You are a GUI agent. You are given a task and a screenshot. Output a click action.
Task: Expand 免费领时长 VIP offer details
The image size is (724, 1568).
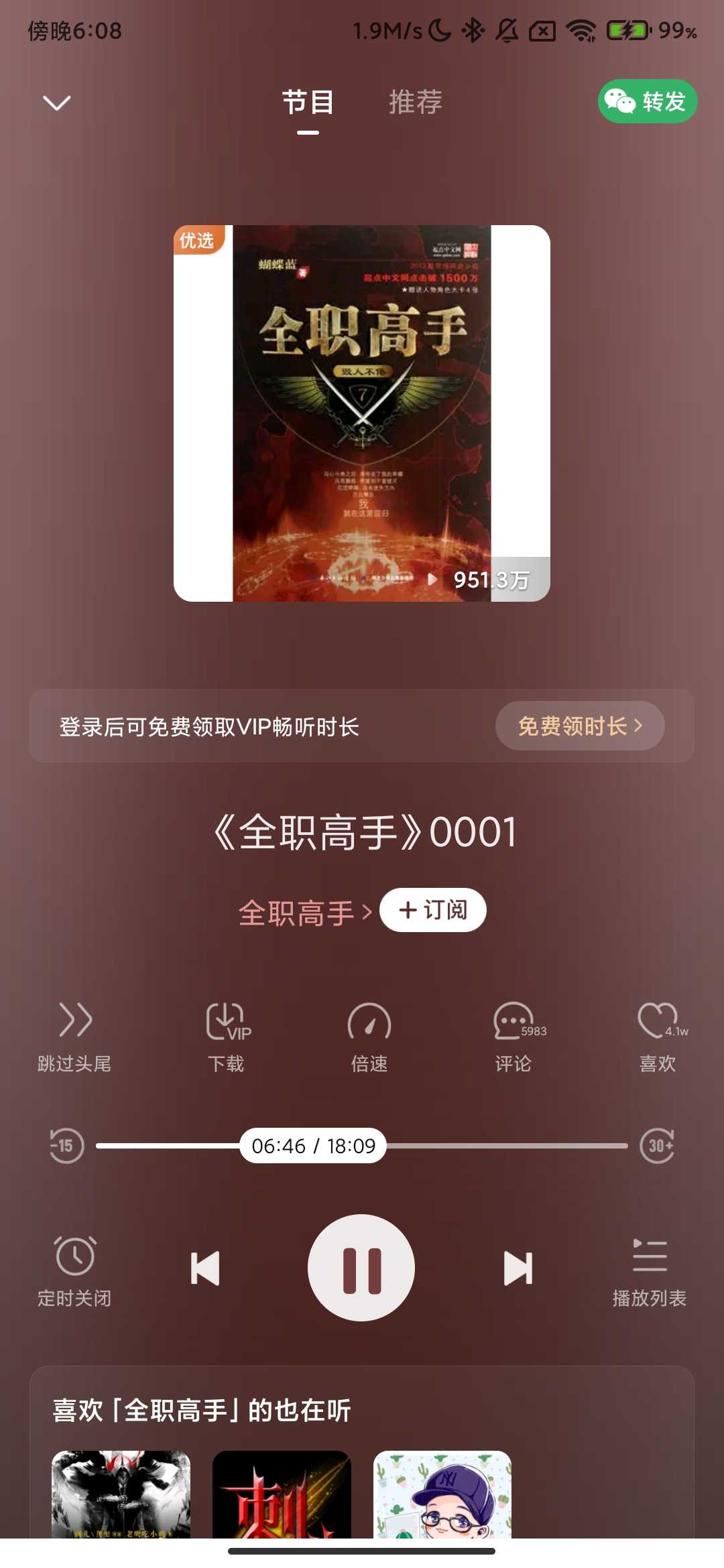coord(579,726)
